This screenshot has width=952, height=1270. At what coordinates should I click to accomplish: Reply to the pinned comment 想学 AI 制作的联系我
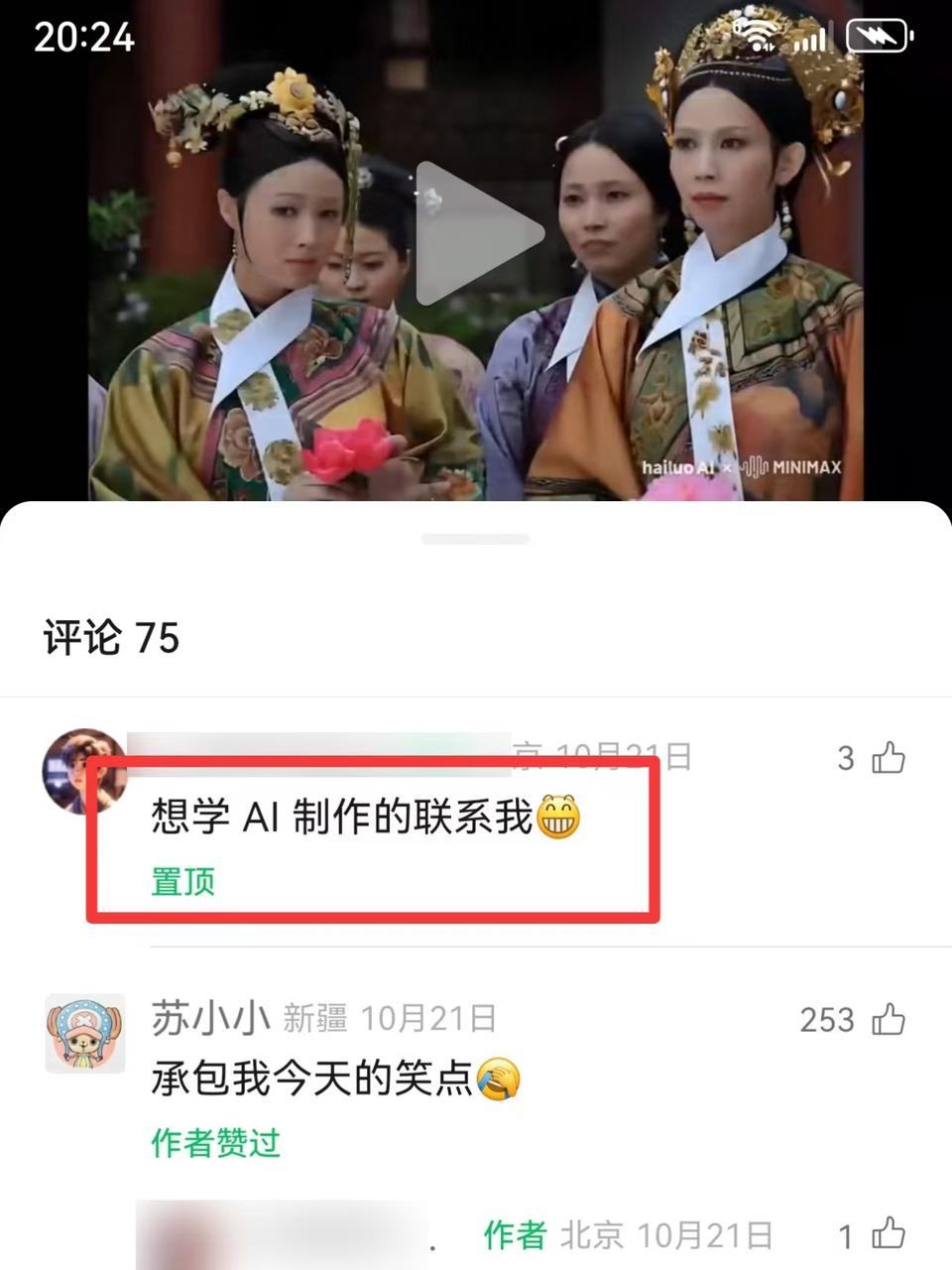pyautogui.click(x=341, y=818)
